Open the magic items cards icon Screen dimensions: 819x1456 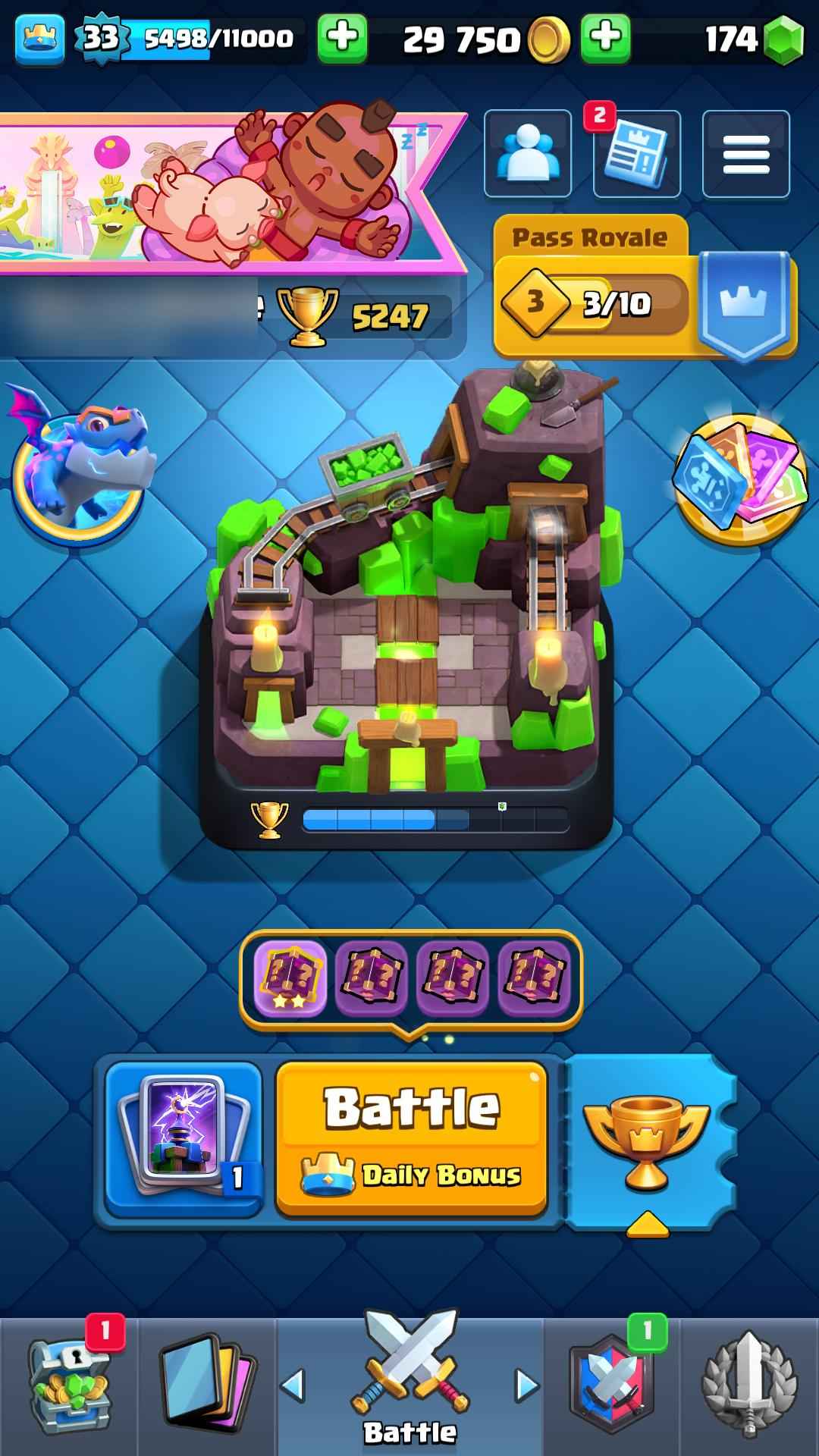[x=740, y=479]
